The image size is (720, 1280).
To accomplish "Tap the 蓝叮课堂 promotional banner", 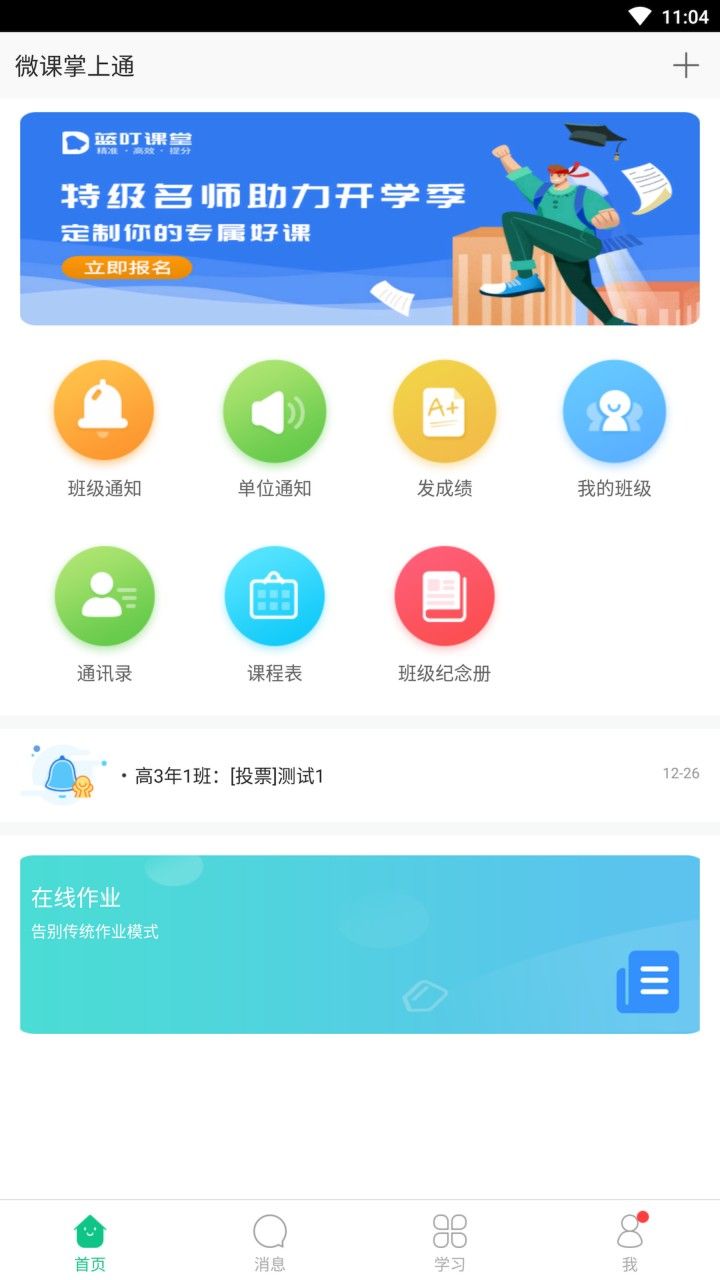I will point(360,218).
